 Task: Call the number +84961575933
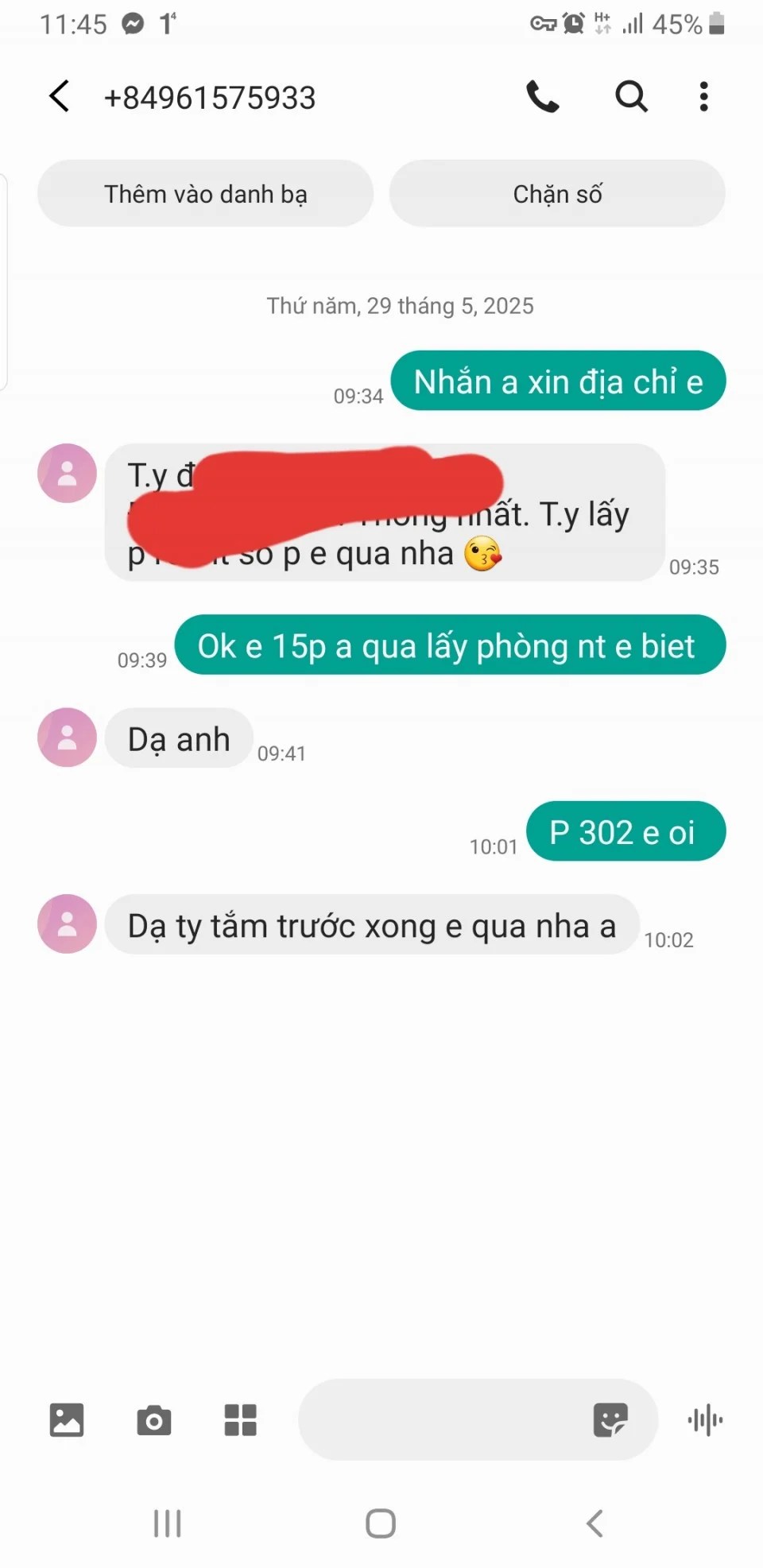(x=543, y=97)
